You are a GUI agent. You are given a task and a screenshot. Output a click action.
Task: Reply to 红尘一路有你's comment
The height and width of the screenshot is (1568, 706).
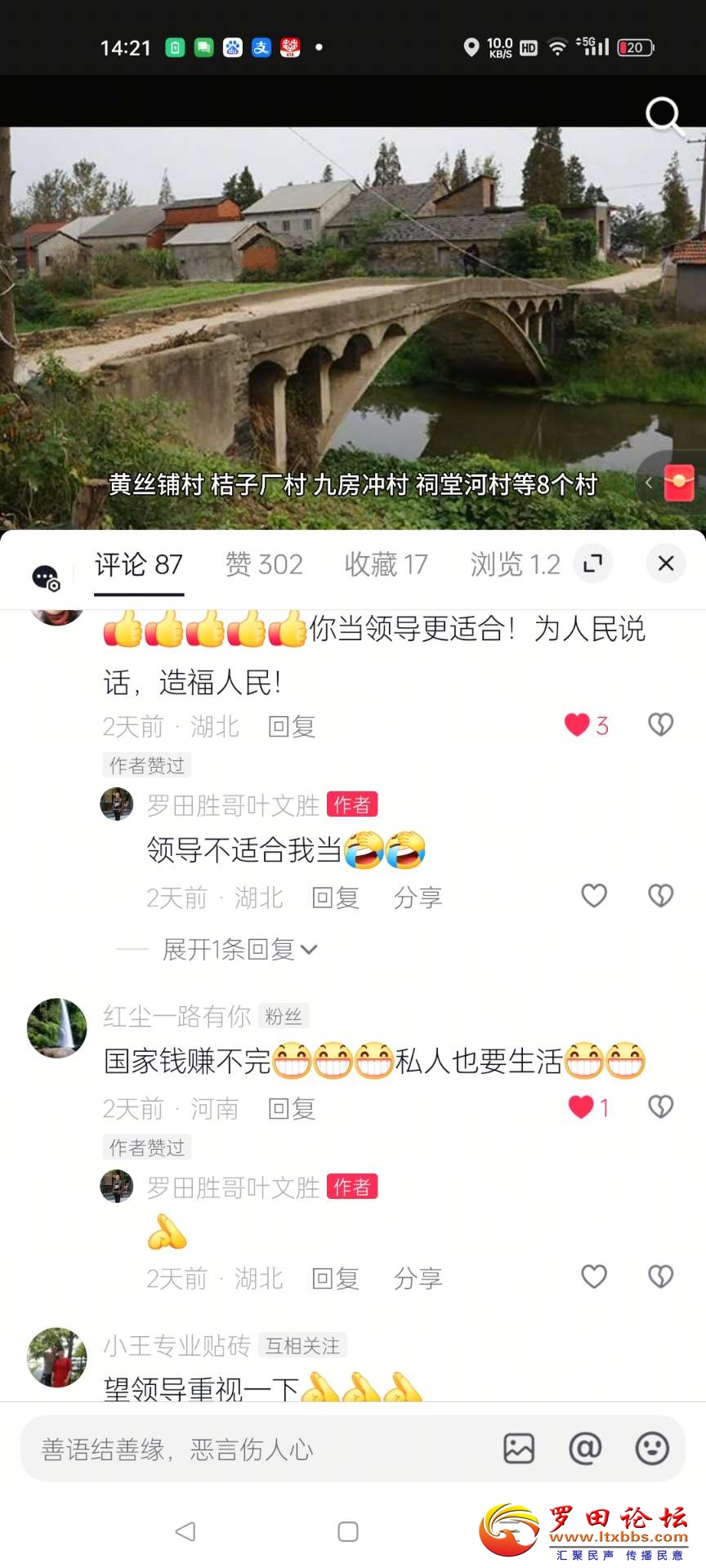coord(292,1108)
